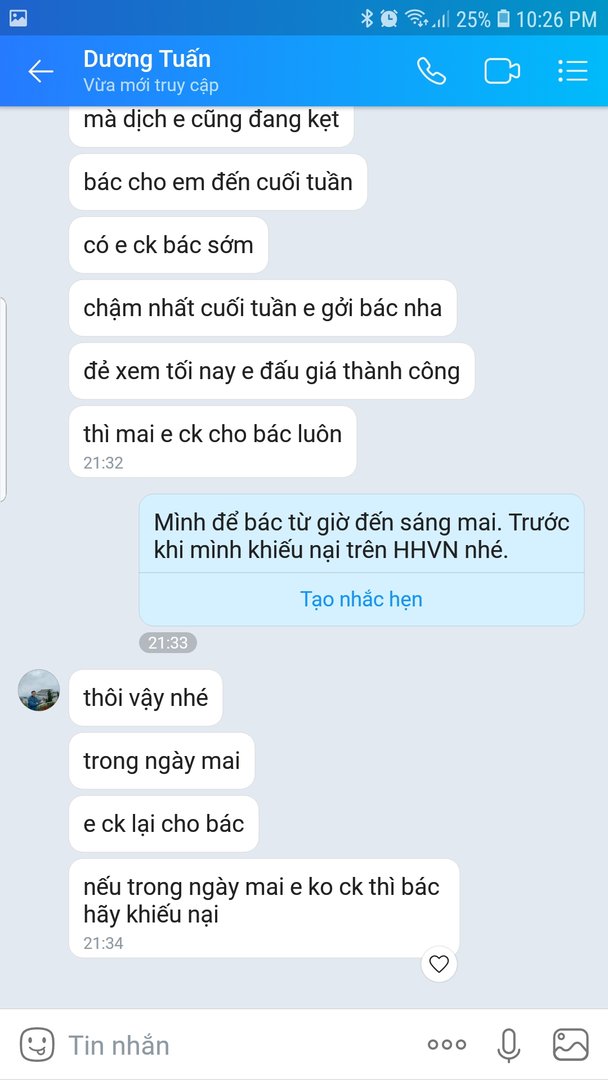Open the sticker and emoji picker
608x1080 pixels.
pos(37,1045)
